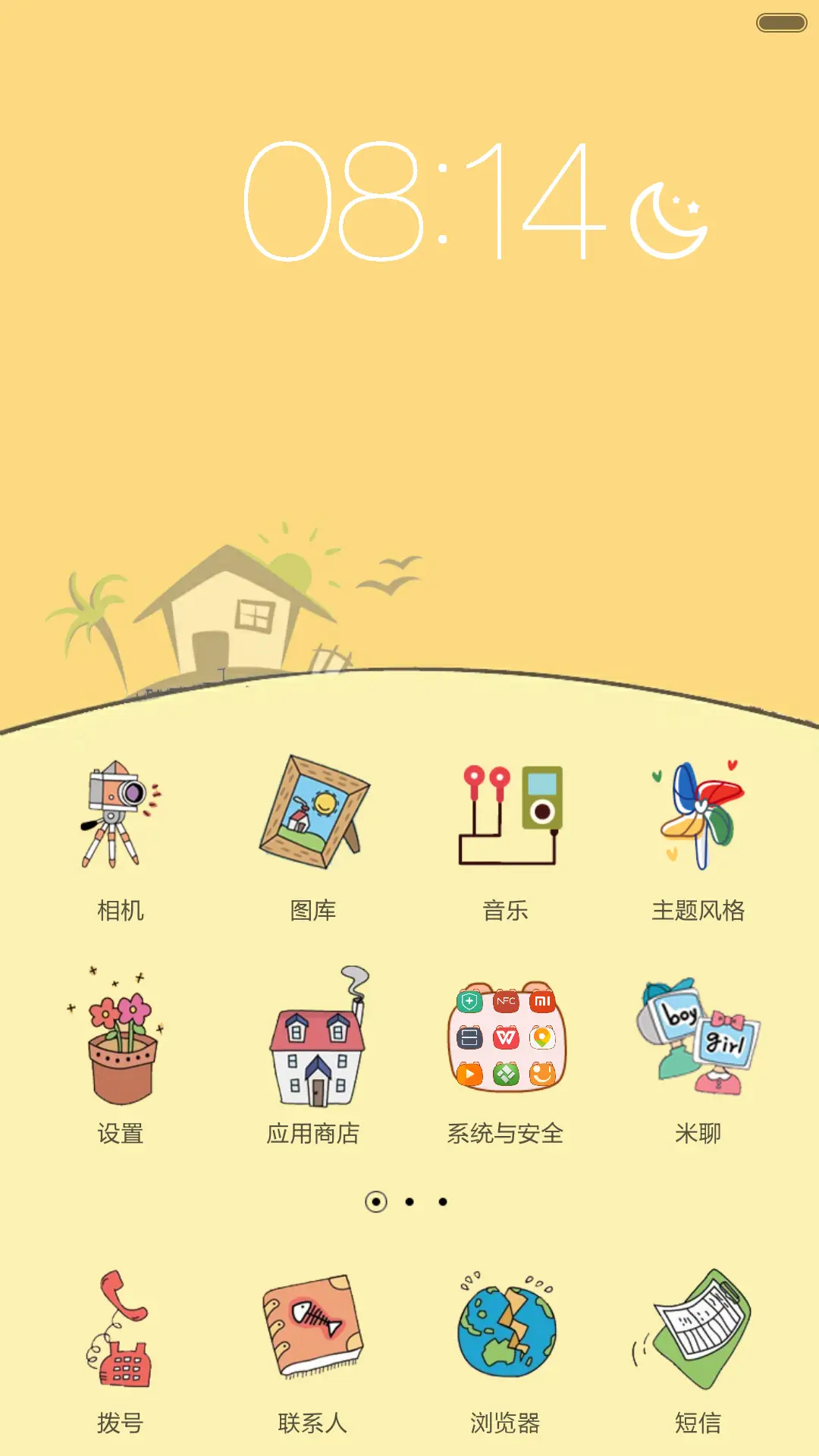This screenshot has height=1456, width=819.
Task: Tap the 主题风格 text label
Action: [x=698, y=911]
